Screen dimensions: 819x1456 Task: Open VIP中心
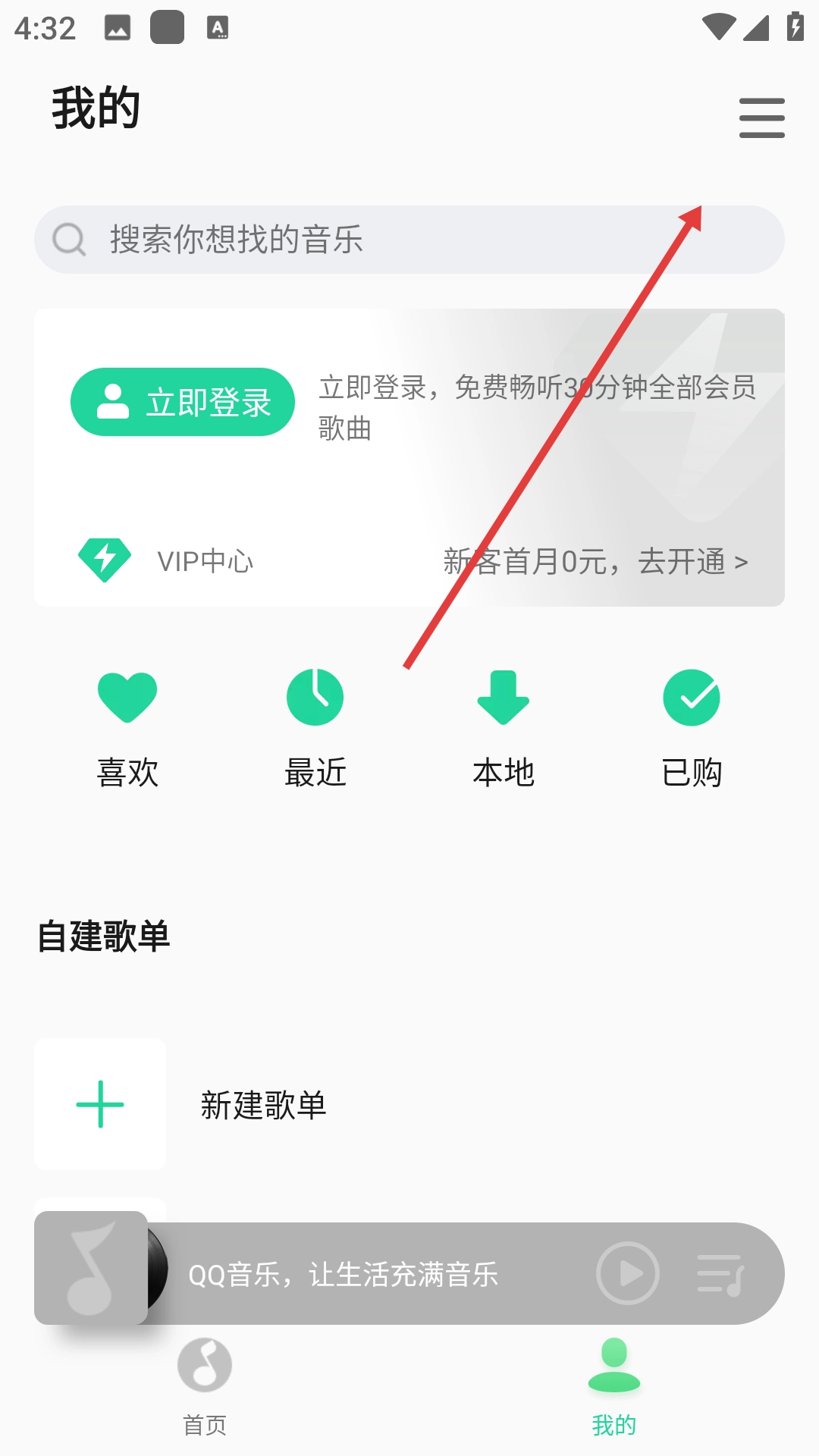(x=167, y=561)
